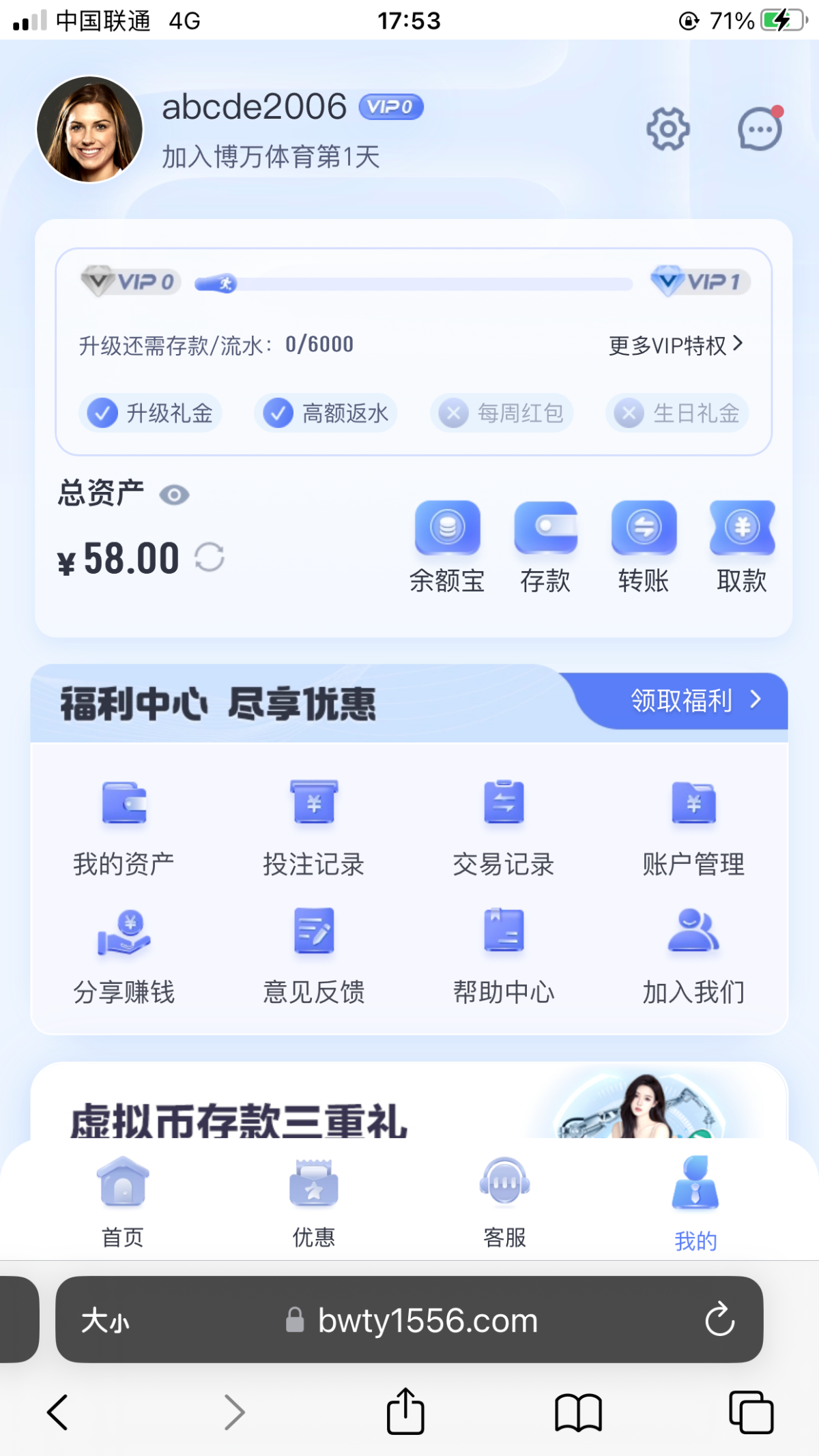
Task: Check the 每周红包 weekly red packet perk
Action: pos(501,413)
